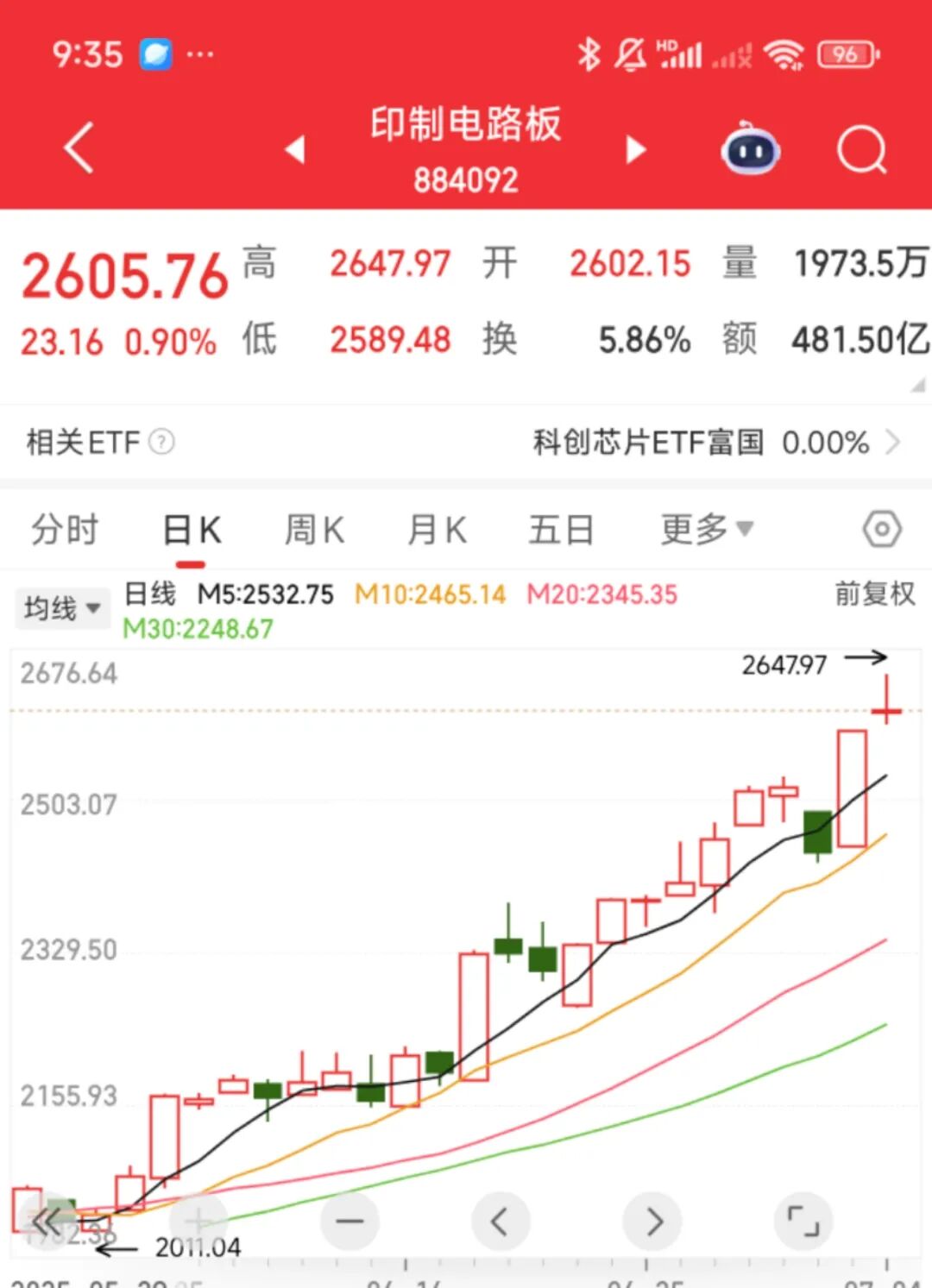The image size is (932, 1288).
Task: Zoom out the chart with minus button
Action: (349, 1221)
